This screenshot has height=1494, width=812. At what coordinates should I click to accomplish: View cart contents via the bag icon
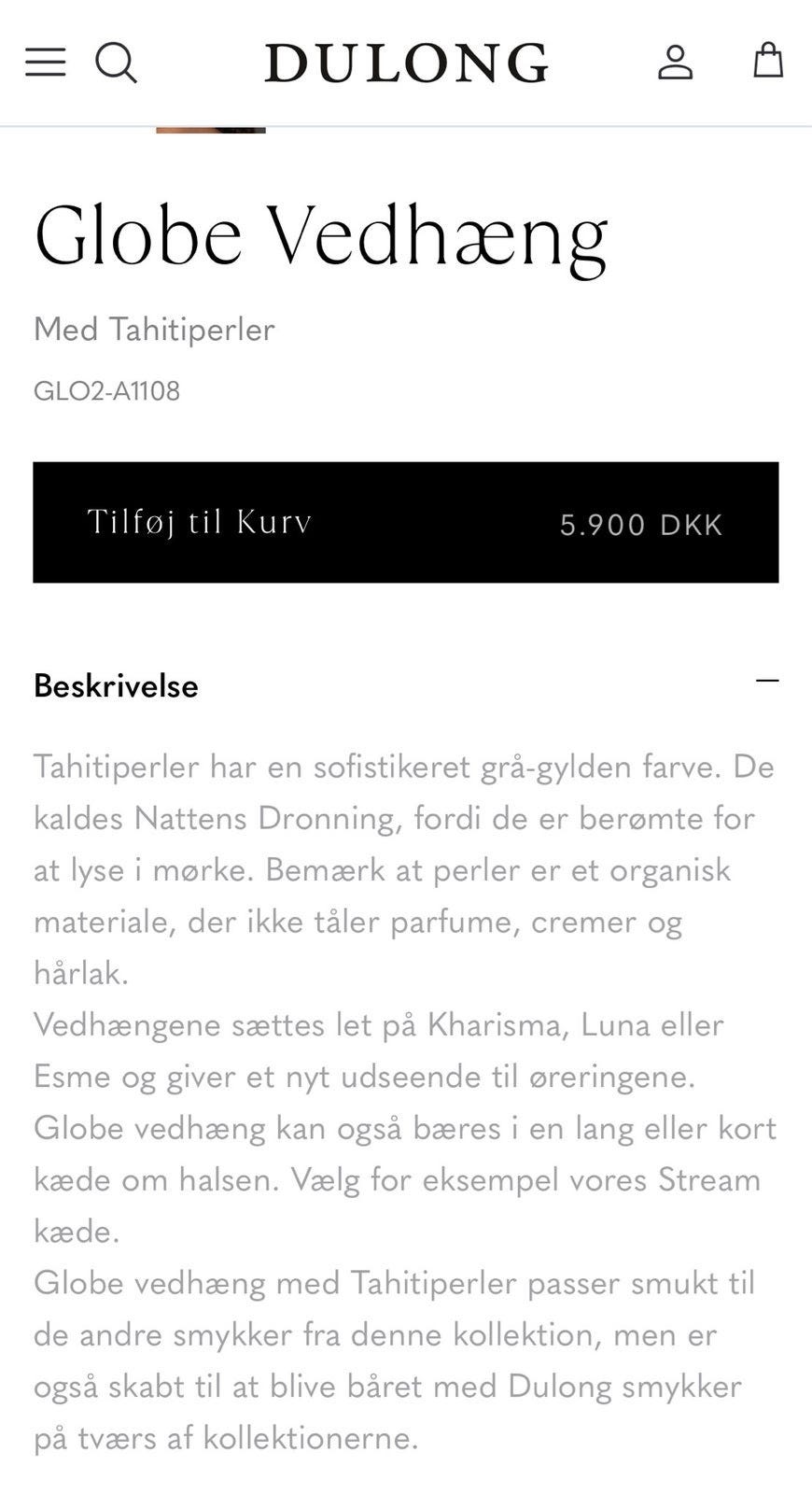(767, 61)
